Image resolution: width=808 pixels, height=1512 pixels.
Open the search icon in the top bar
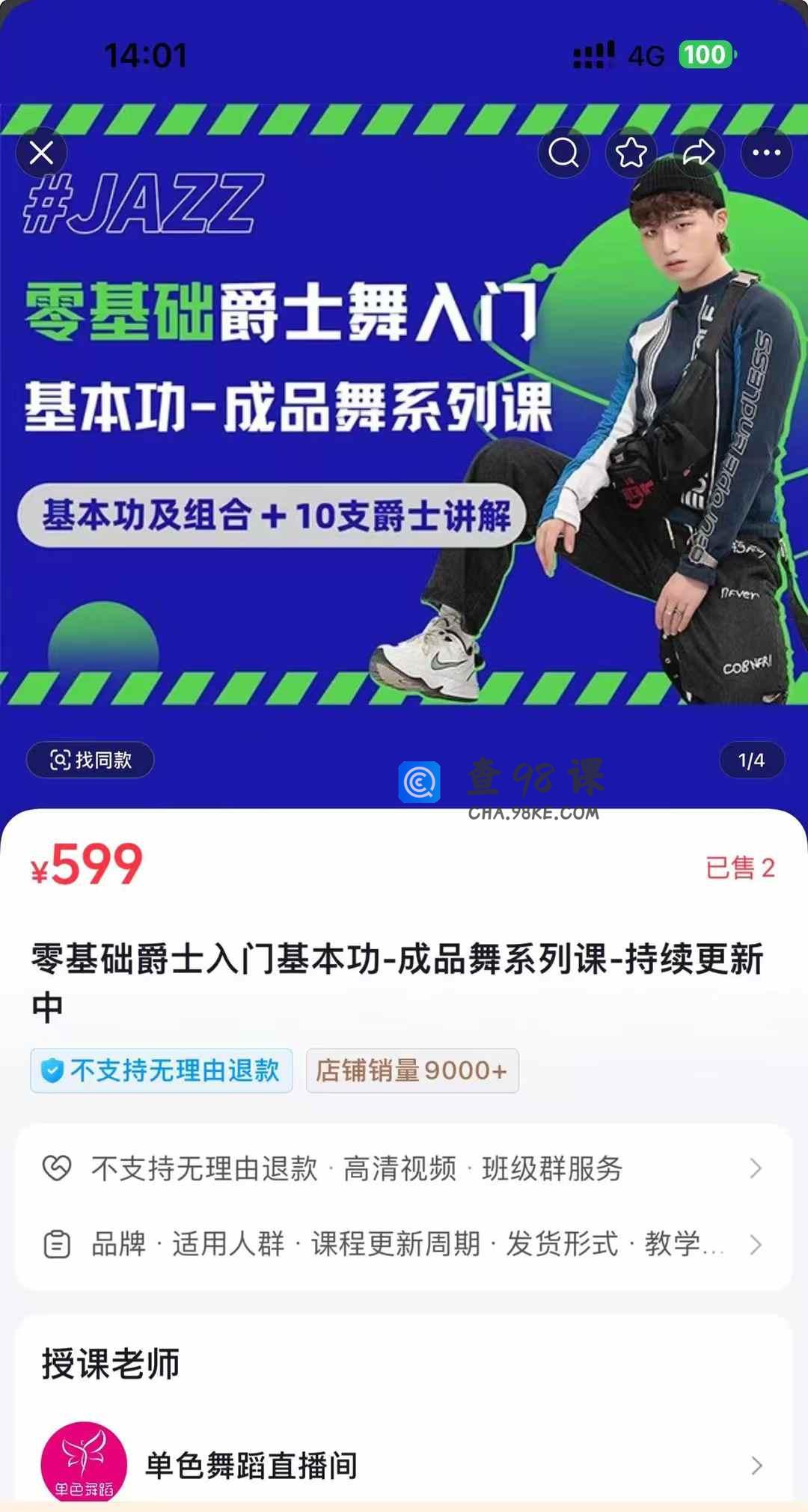[563, 153]
